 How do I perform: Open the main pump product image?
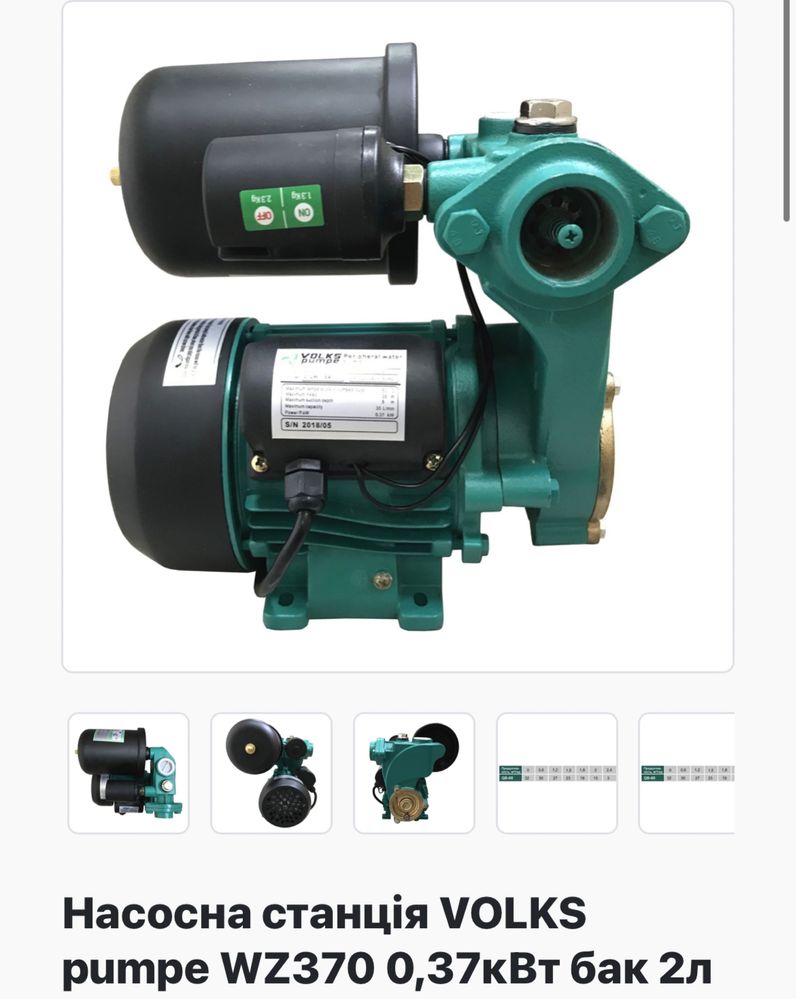(397, 335)
